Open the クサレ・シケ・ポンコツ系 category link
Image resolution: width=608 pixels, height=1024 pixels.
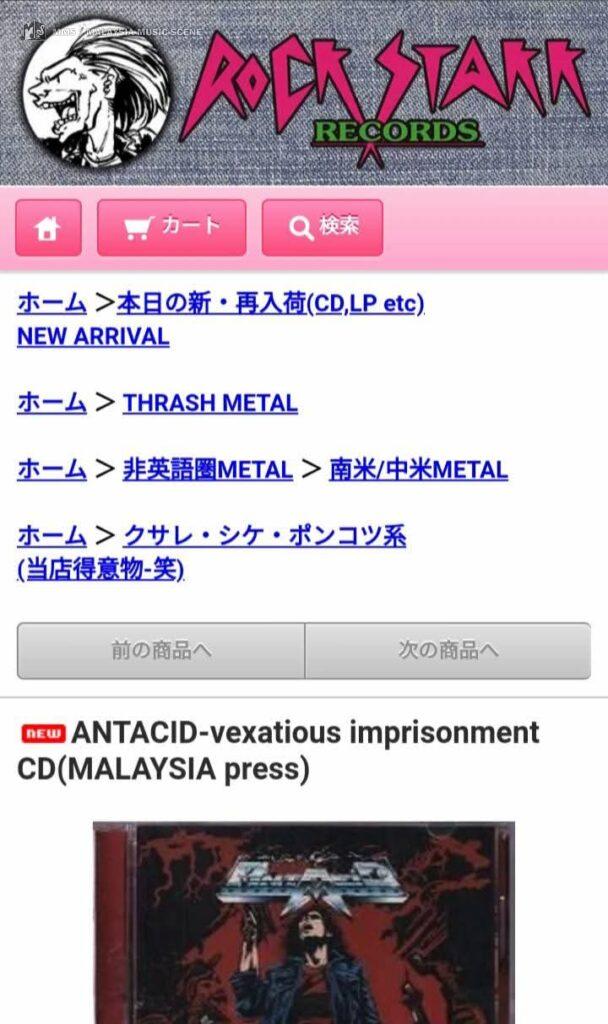point(264,536)
